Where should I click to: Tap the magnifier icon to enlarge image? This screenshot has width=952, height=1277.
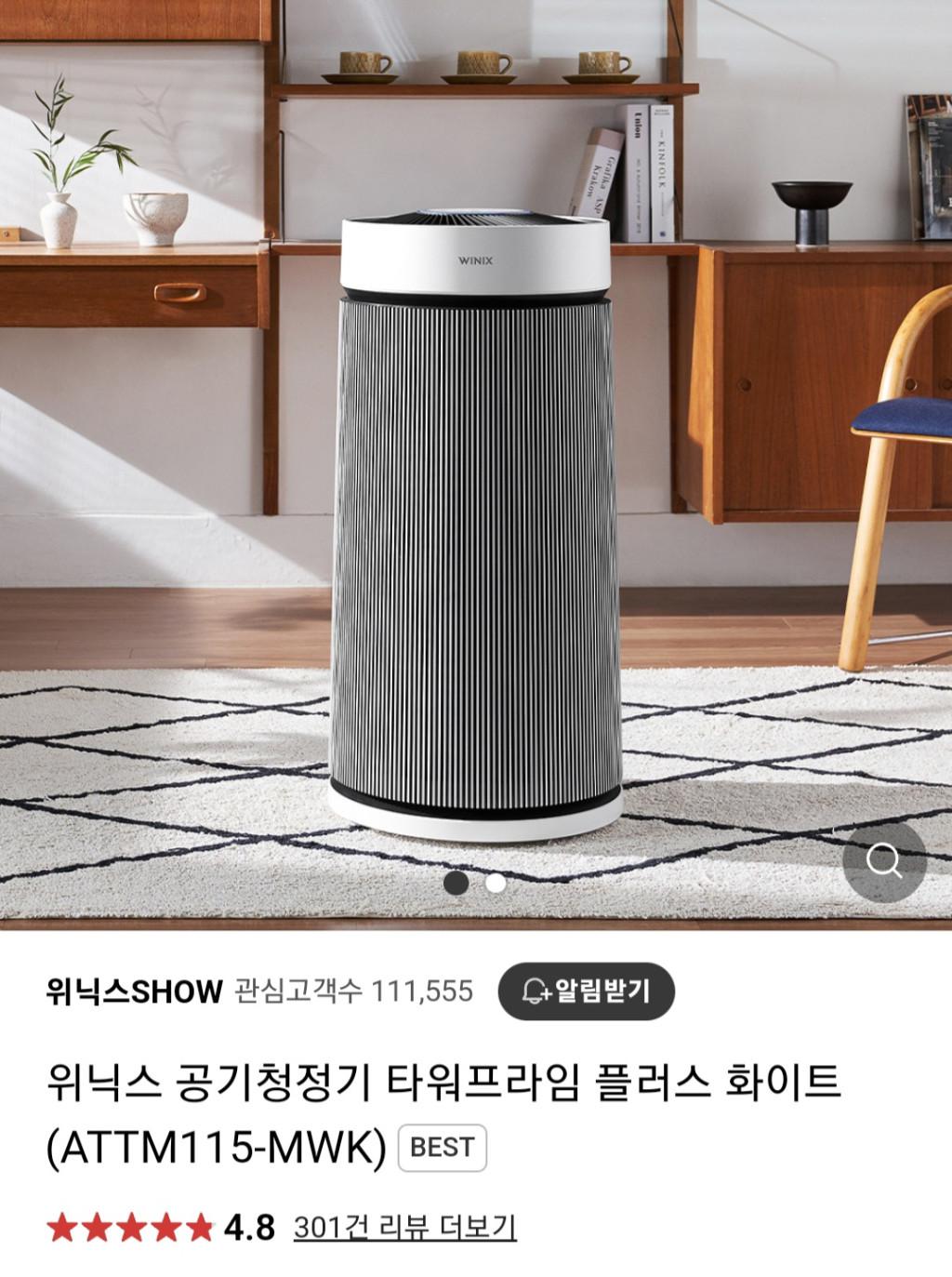884,860
